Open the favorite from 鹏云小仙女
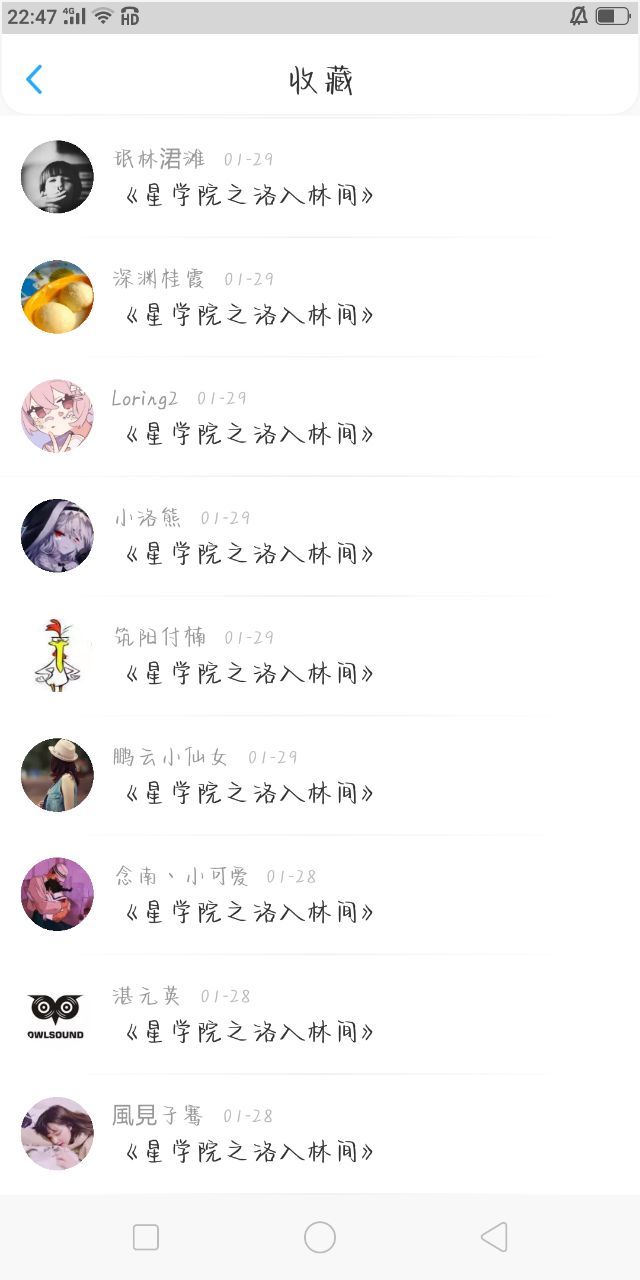This screenshot has height=1280, width=640. (x=250, y=793)
